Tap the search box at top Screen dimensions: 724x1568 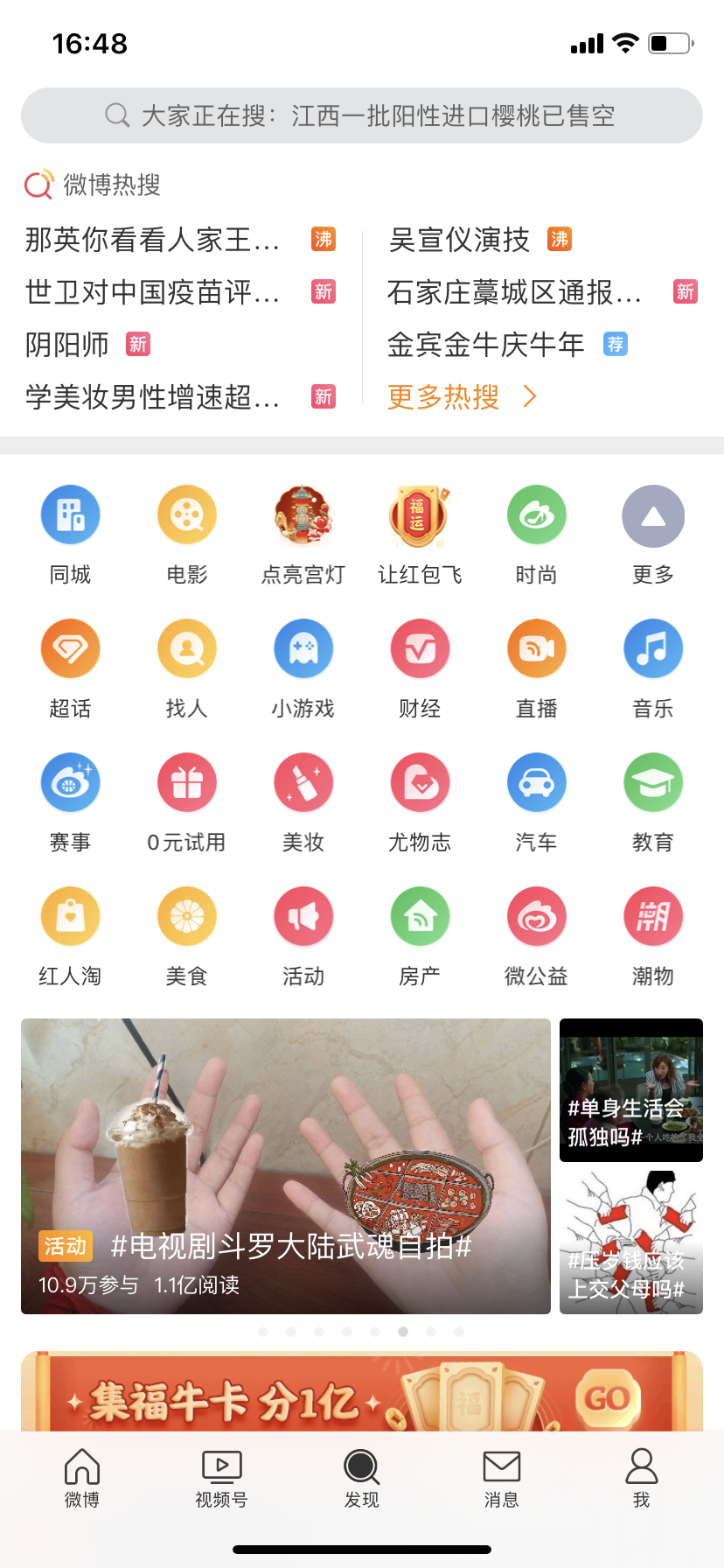point(361,115)
